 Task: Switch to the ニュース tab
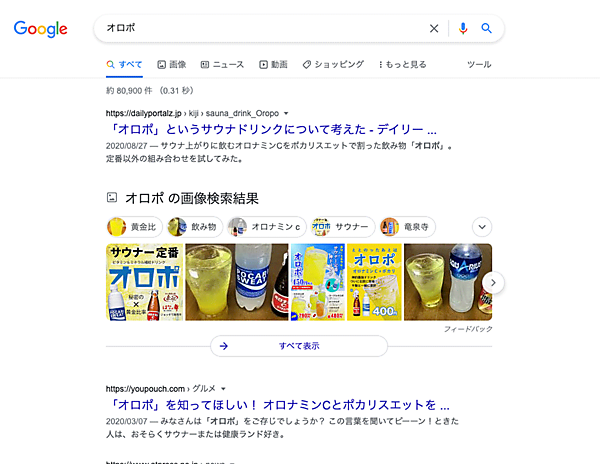222,64
